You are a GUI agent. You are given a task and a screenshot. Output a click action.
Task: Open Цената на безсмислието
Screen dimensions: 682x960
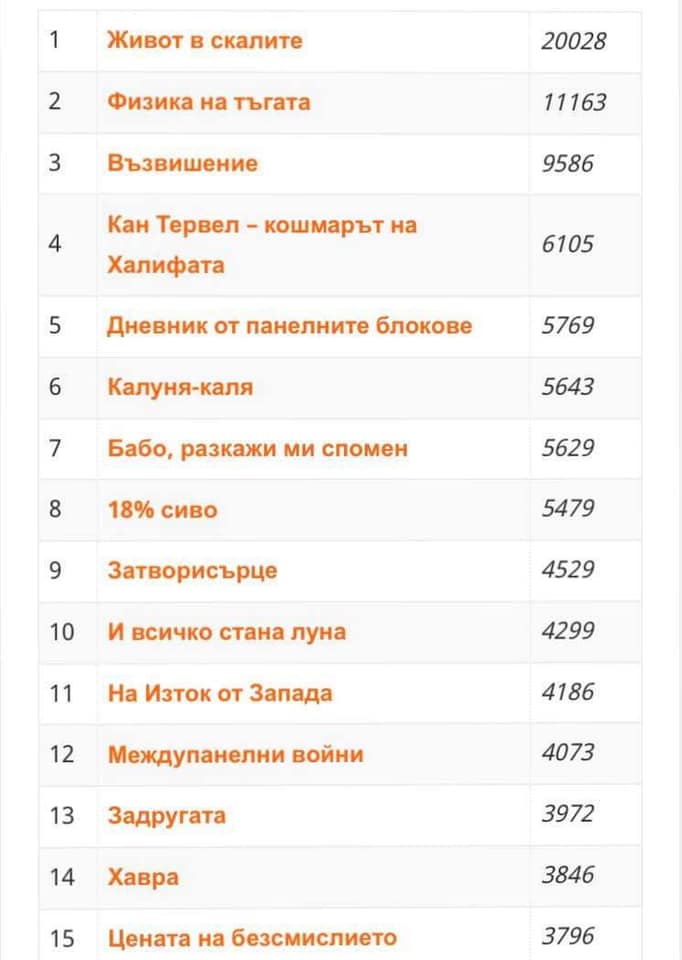(252, 938)
